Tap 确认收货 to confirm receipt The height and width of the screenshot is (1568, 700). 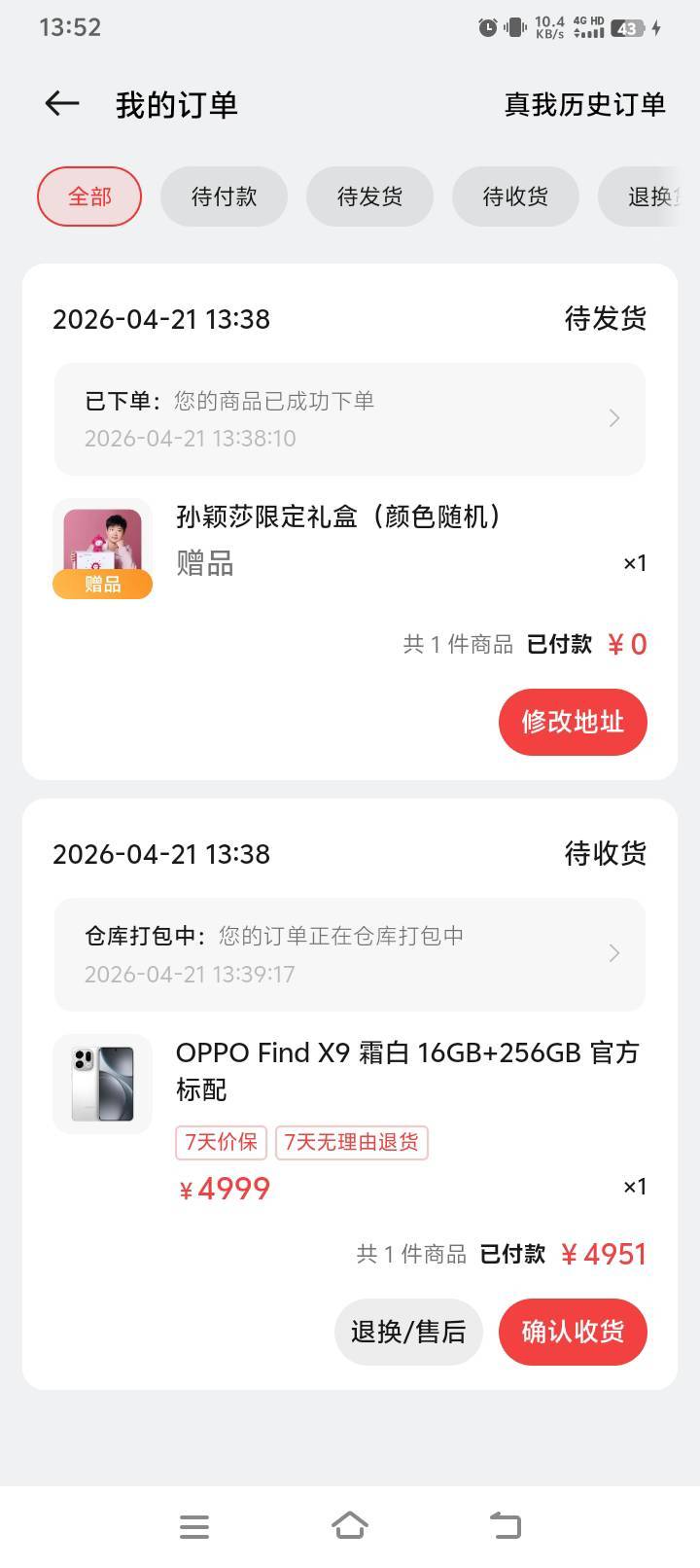point(573,1332)
